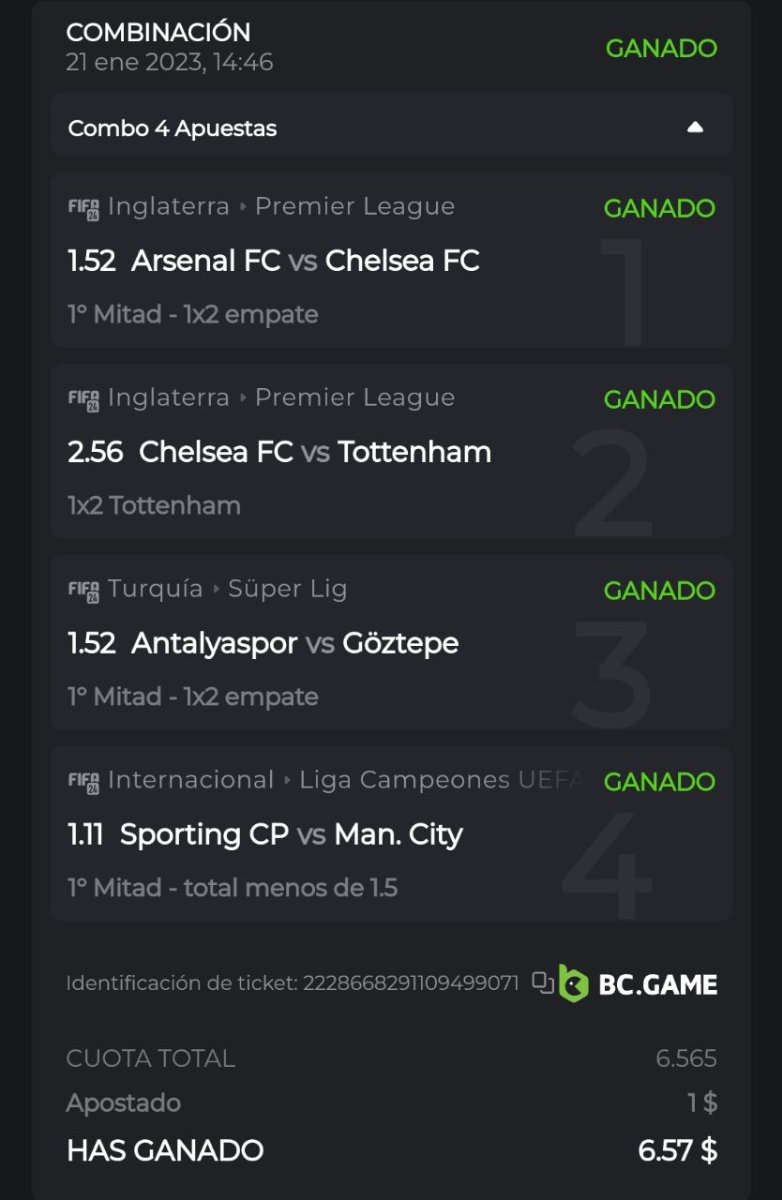
Task: Open the Antalyaspor vs Göztepe bet
Action: [294, 643]
